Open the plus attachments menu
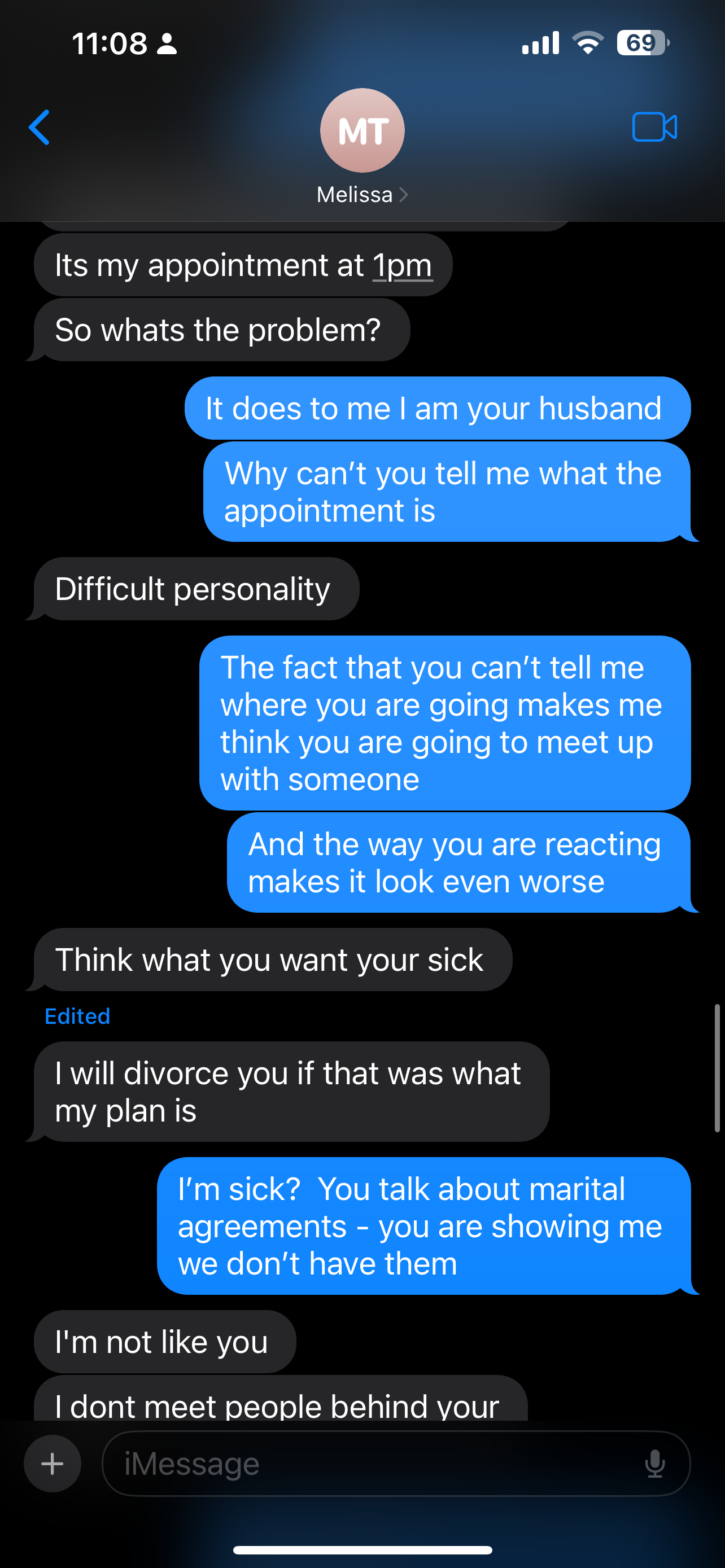This screenshot has height=1568, width=725. [53, 1464]
